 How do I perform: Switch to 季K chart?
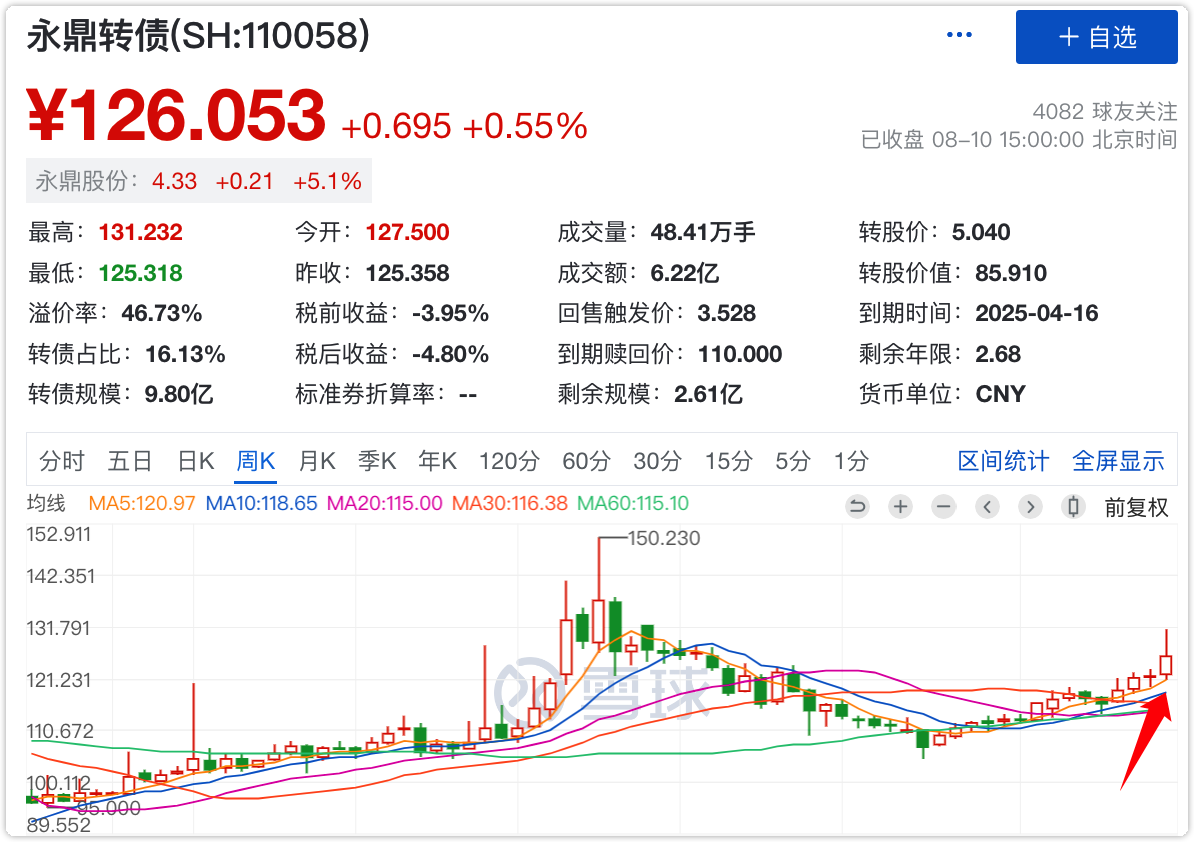click(x=377, y=461)
